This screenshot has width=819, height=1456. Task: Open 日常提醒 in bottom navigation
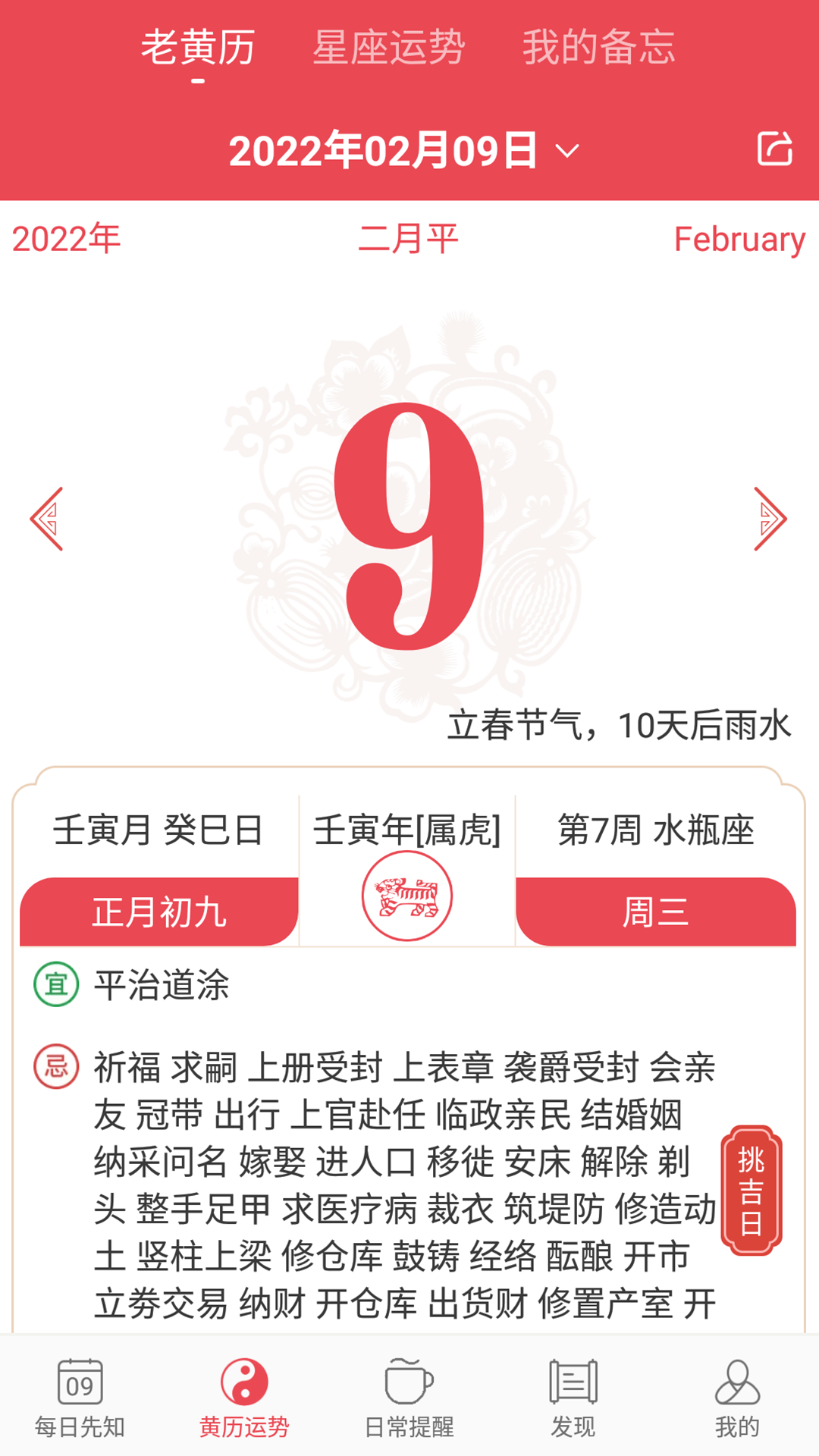[x=409, y=1398]
